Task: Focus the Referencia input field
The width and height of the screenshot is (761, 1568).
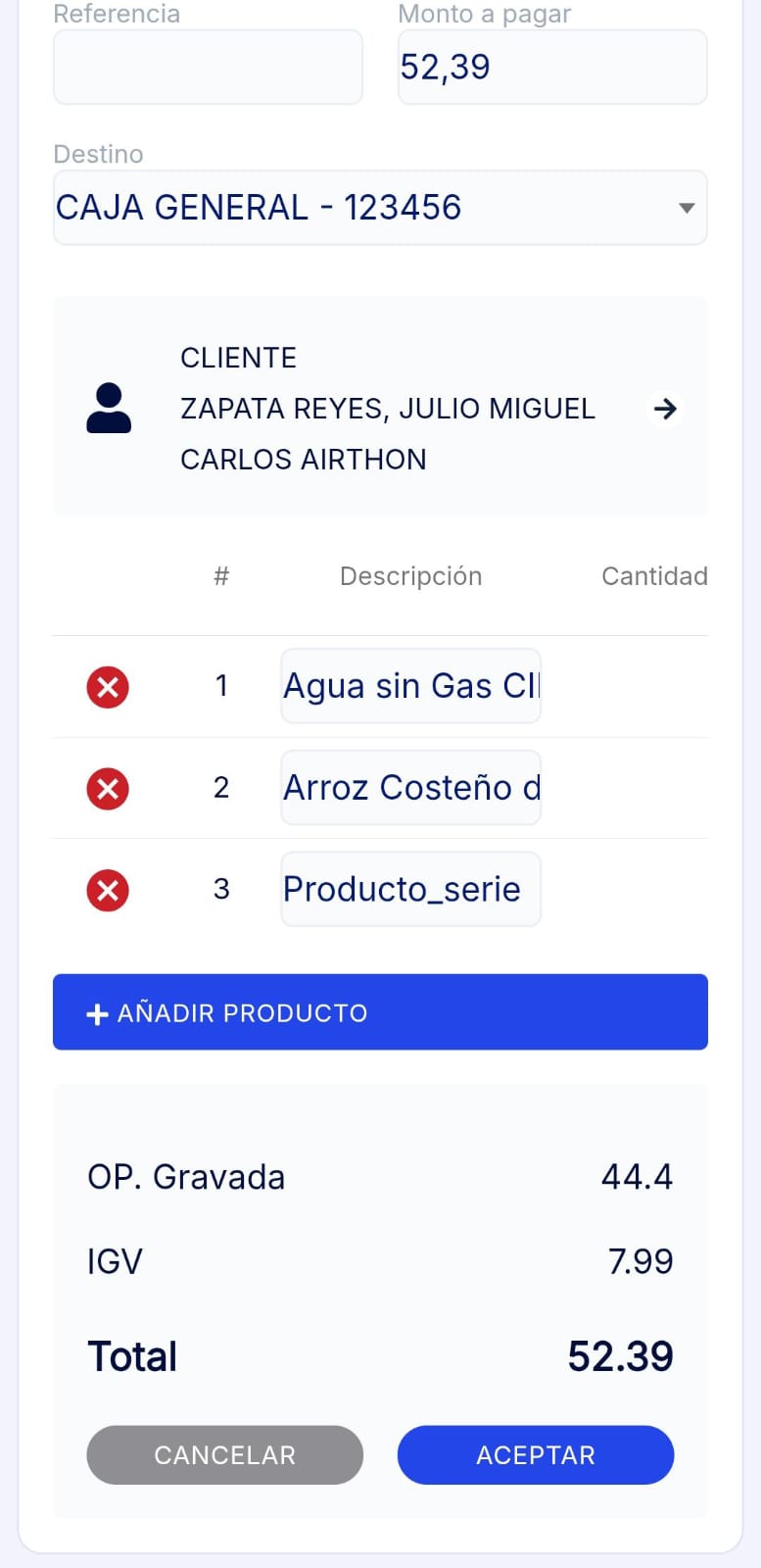Action: pyautogui.click(x=208, y=67)
